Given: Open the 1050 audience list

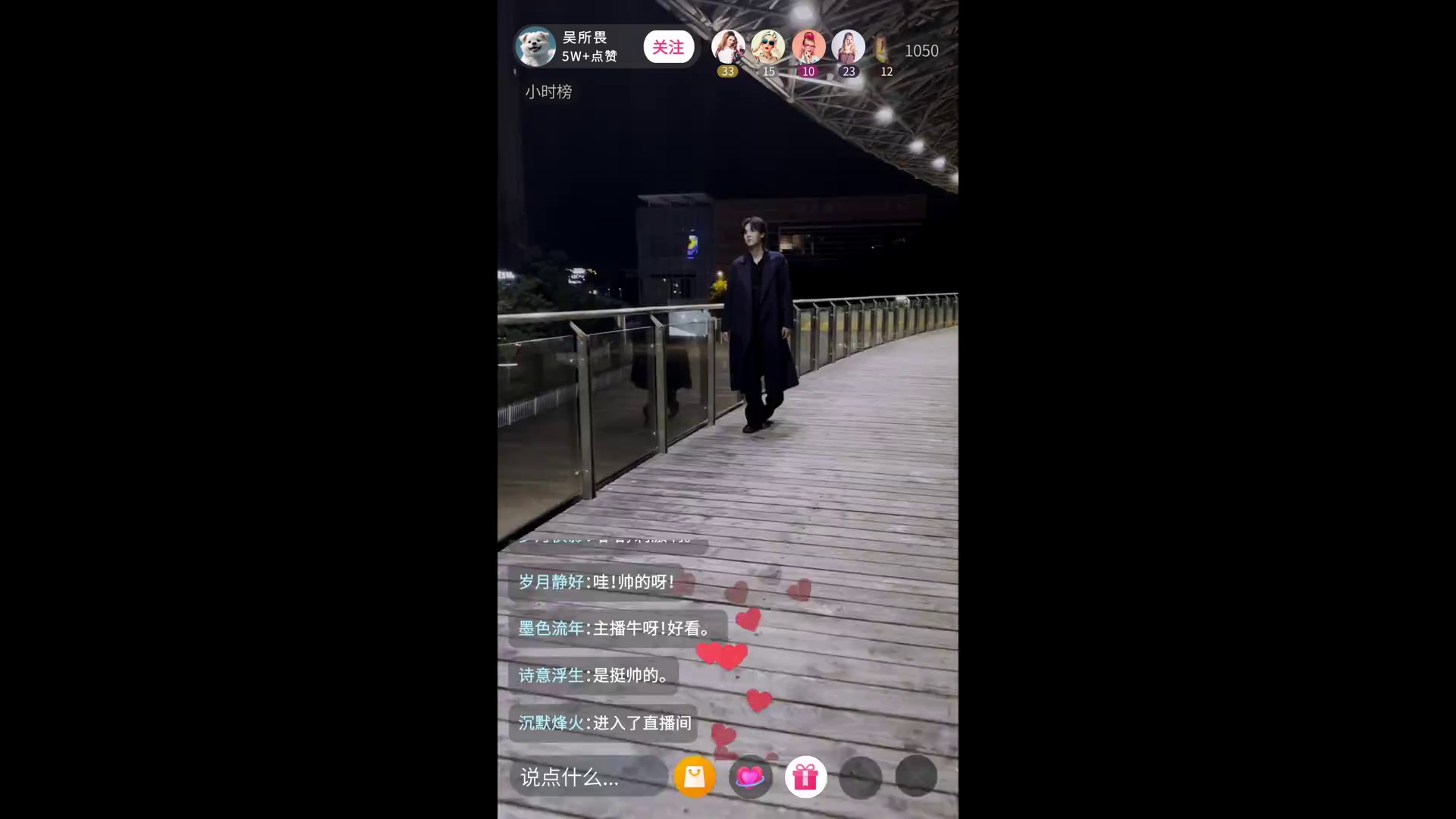Looking at the screenshot, I should click(921, 51).
